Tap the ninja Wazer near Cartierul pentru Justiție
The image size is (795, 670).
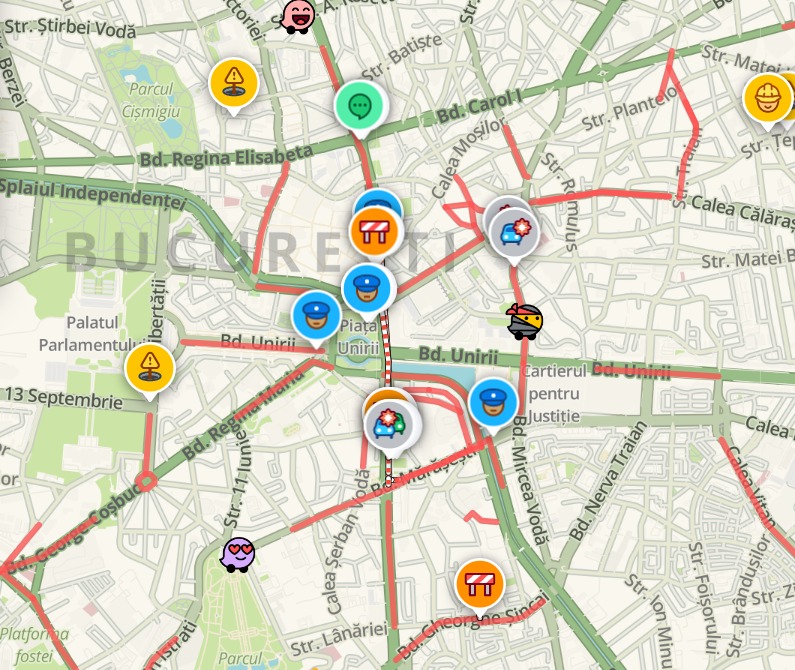[526, 321]
